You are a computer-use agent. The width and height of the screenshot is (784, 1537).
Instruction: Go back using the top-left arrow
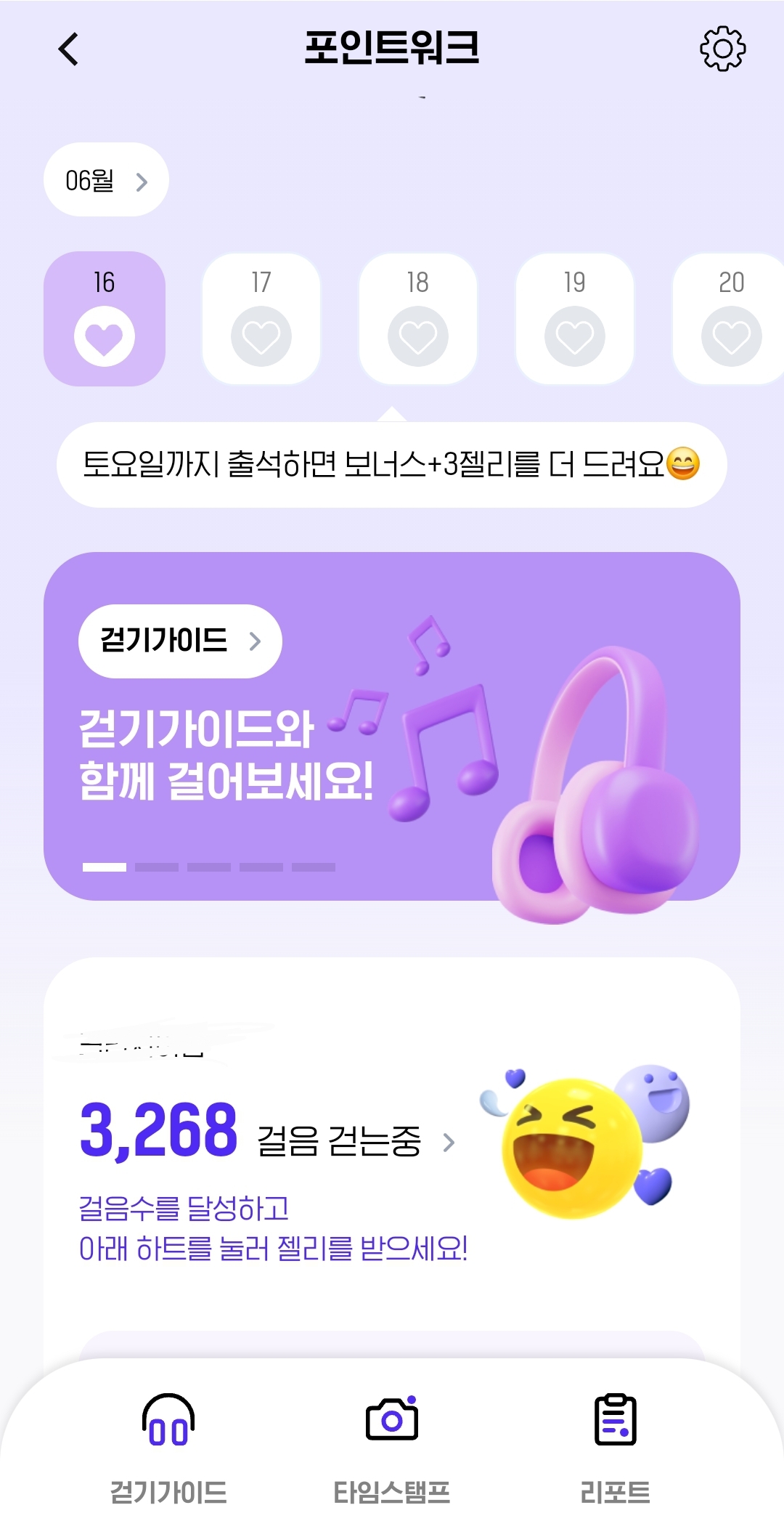coord(68,49)
